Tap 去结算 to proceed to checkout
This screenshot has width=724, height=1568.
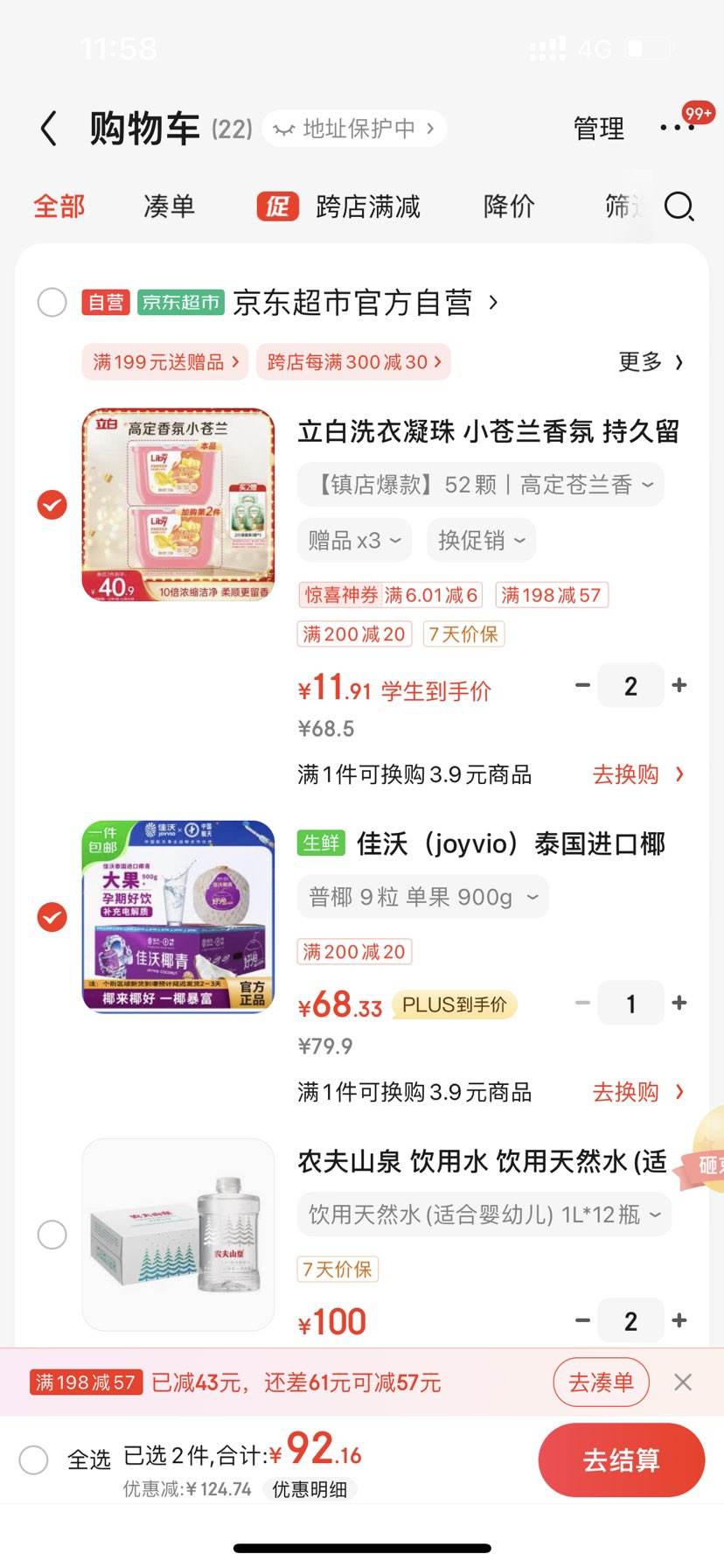click(622, 1459)
